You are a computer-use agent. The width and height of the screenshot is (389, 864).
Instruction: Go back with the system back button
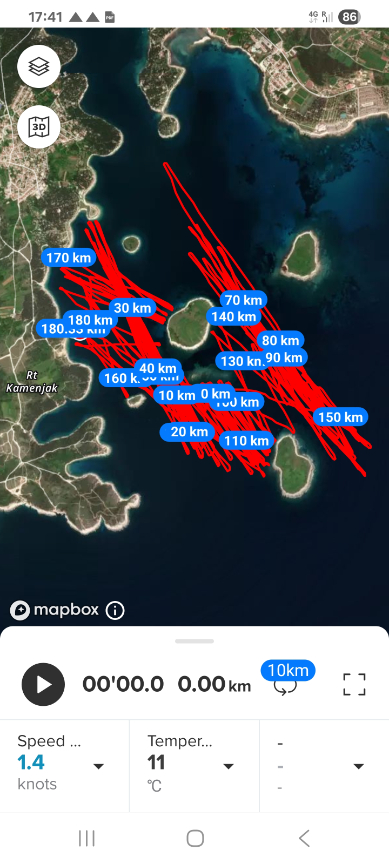tap(304, 838)
